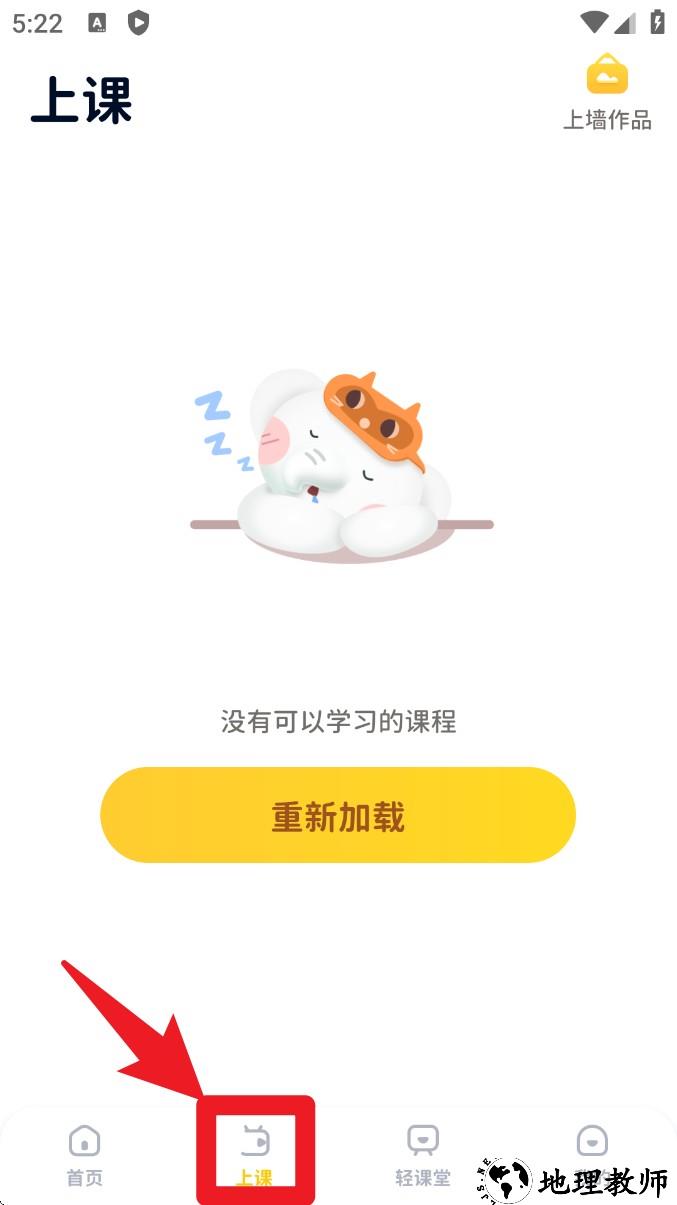Switch to the 首页 tab
The width and height of the screenshot is (677, 1205).
point(85,1155)
